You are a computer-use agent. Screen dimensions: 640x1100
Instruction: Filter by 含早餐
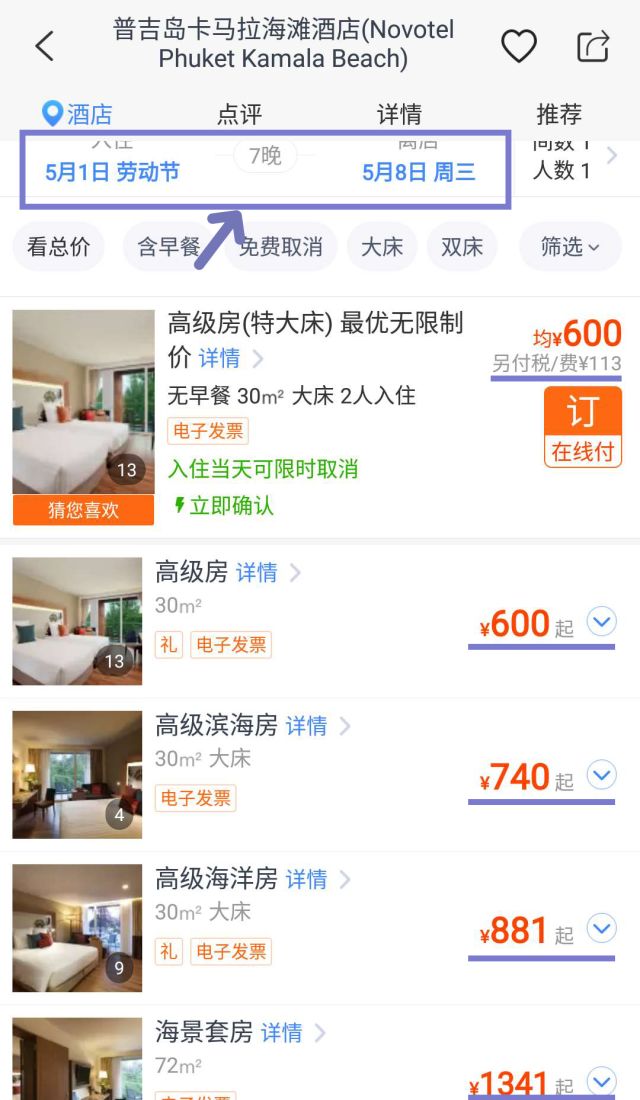[169, 247]
